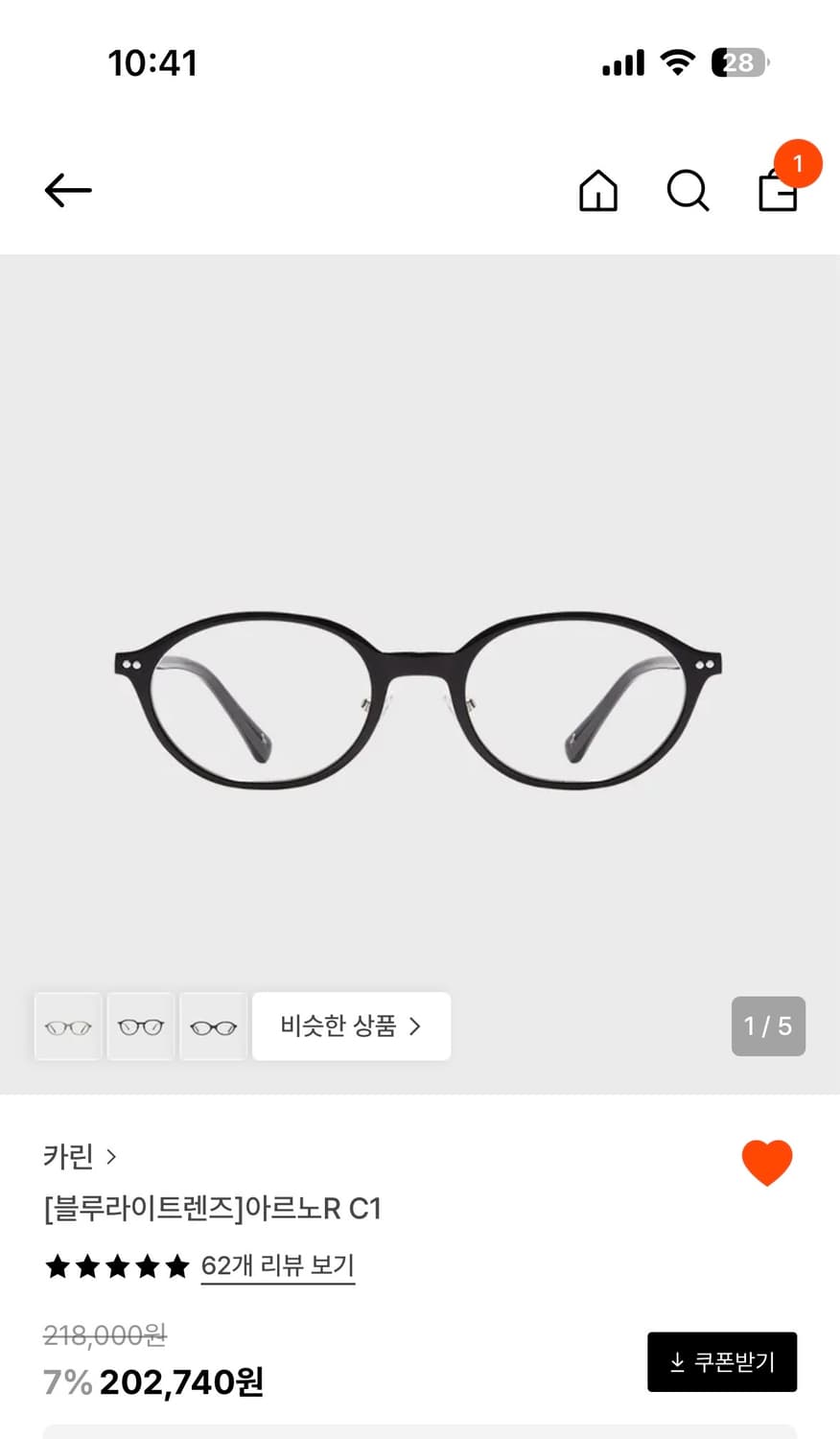The width and height of the screenshot is (840, 1439).
Task: Tap the cart badge showing 1
Action: [x=797, y=163]
